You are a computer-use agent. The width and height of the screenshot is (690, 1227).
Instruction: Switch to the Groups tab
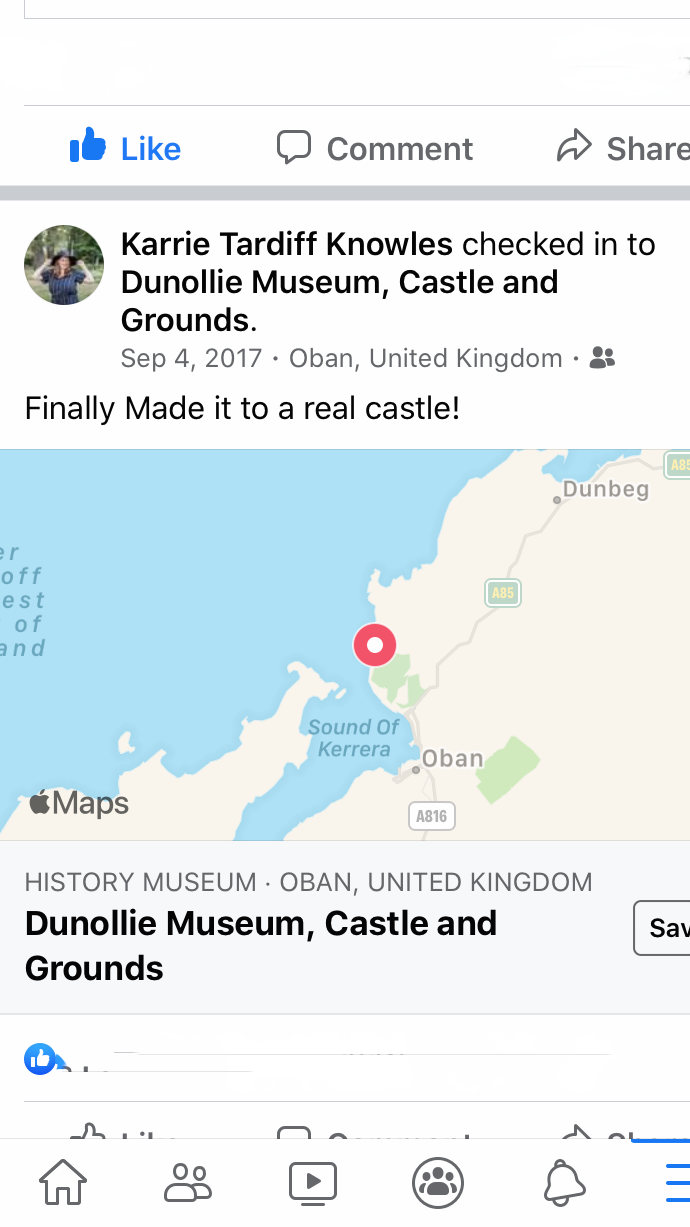pos(438,1183)
